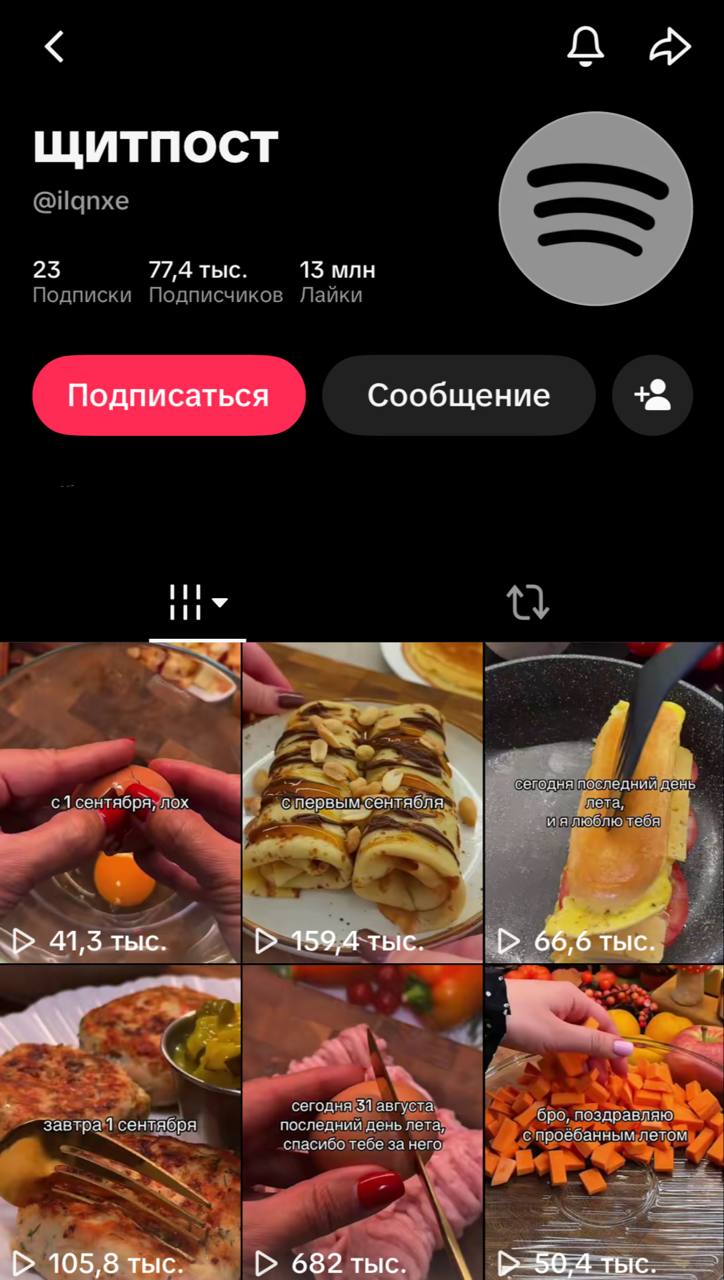Image resolution: width=724 pixels, height=1280 pixels.
Task: Open the video starting «бро, поздравляю»
Action: [x=604, y=1123]
